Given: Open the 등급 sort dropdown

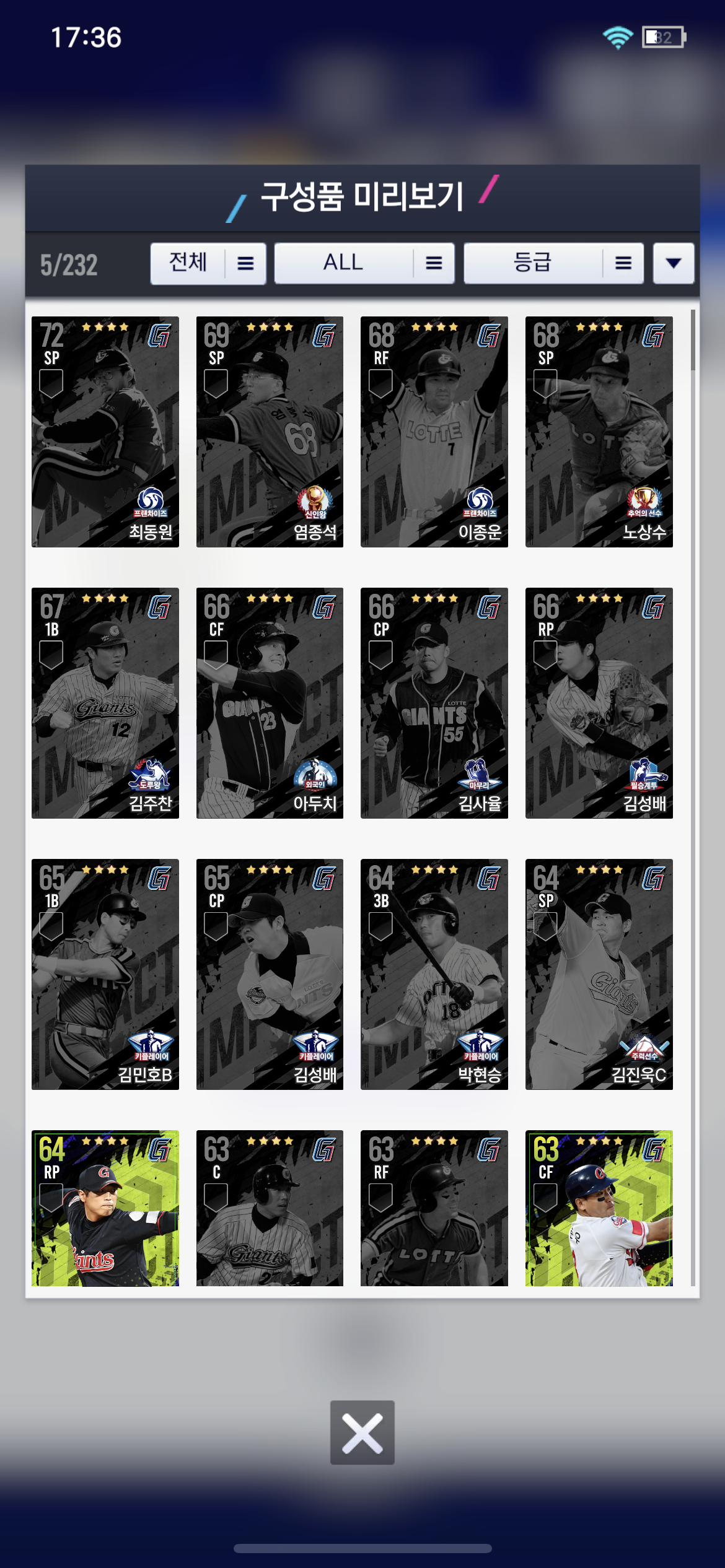Looking at the screenshot, I should (x=553, y=264).
